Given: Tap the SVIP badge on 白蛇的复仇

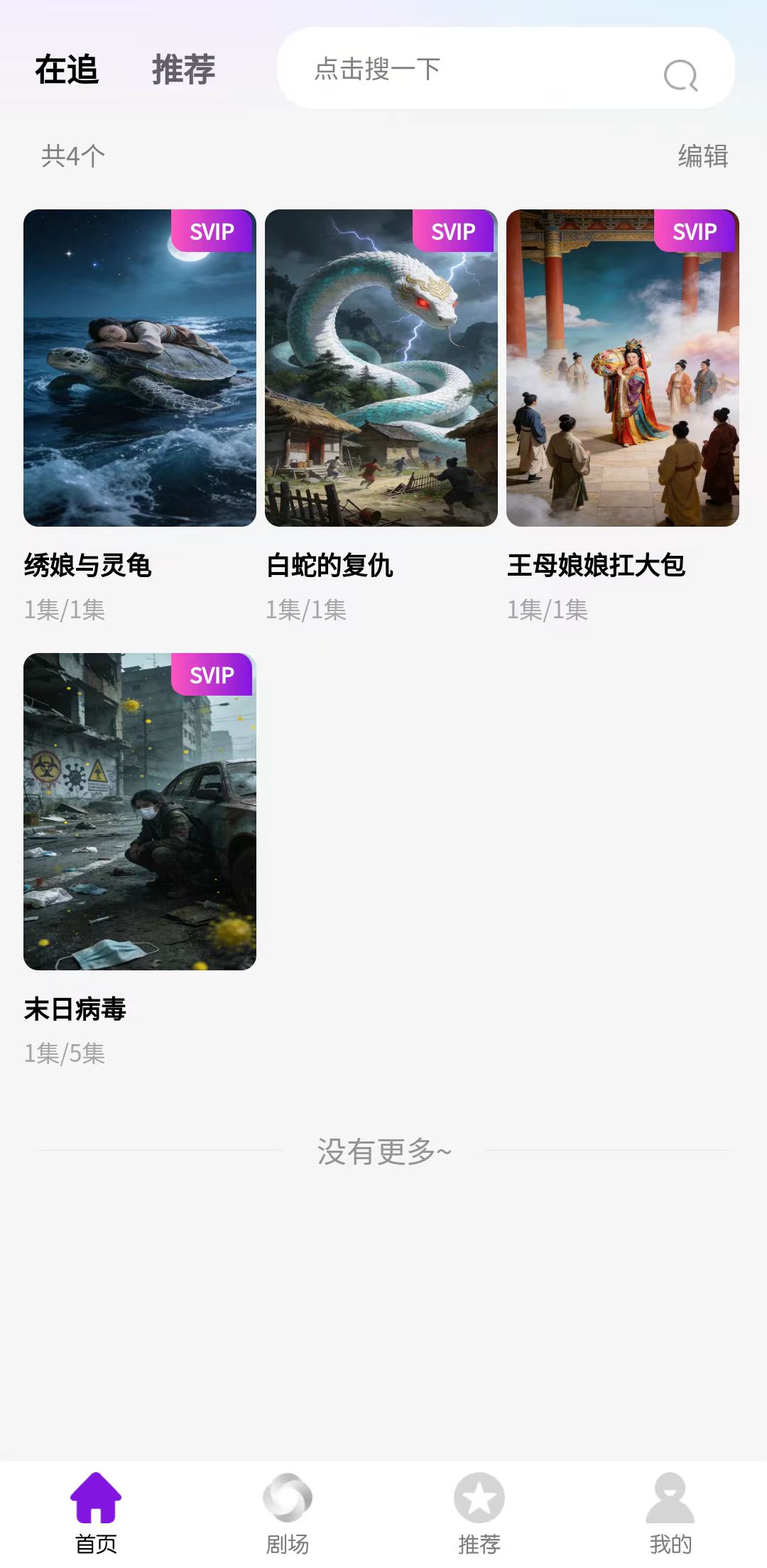Looking at the screenshot, I should [455, 231].
